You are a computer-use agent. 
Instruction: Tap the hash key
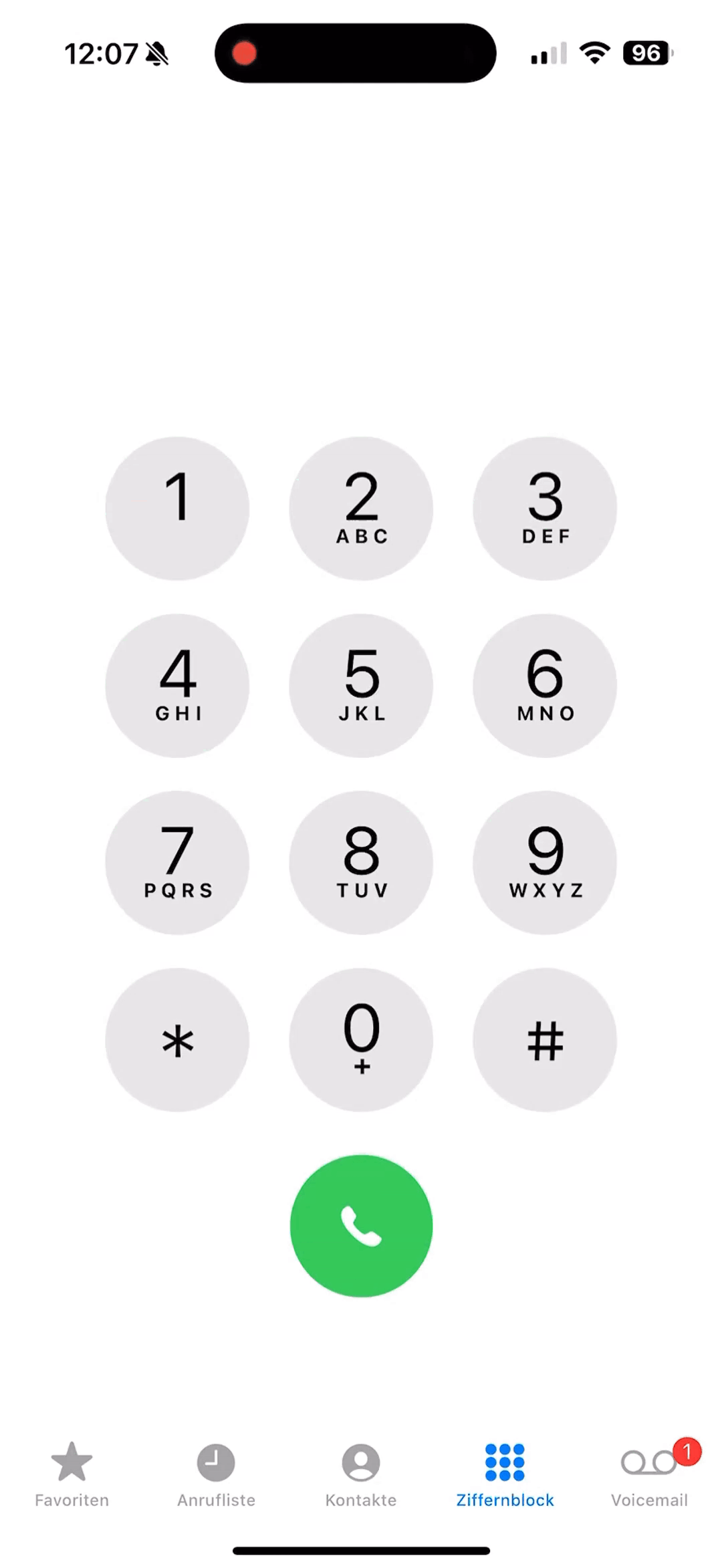coord(545,1040)
